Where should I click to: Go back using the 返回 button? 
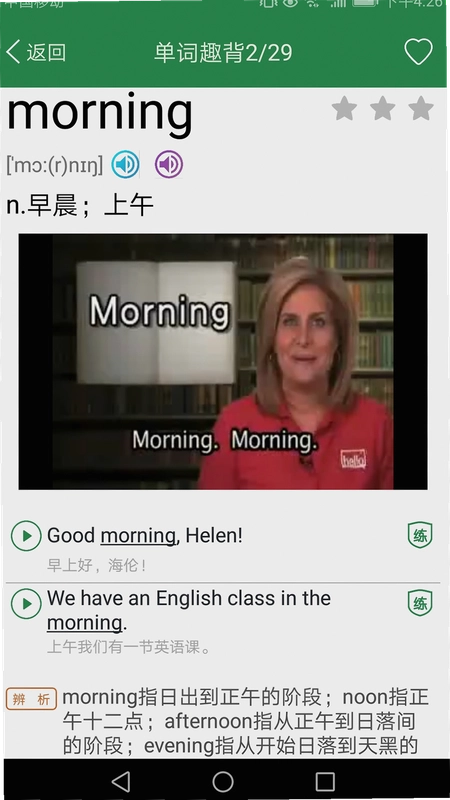tap(36, 52)
